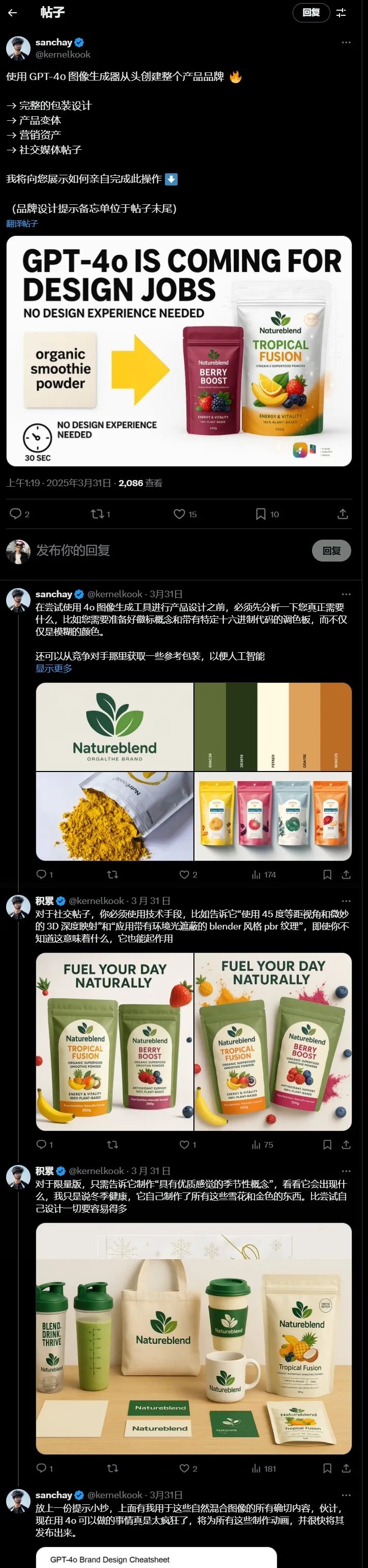This screenshot has width=368, height=1568.
Task: Open the left Fuel Your Day Naturally image
Action: point(115,1042)
